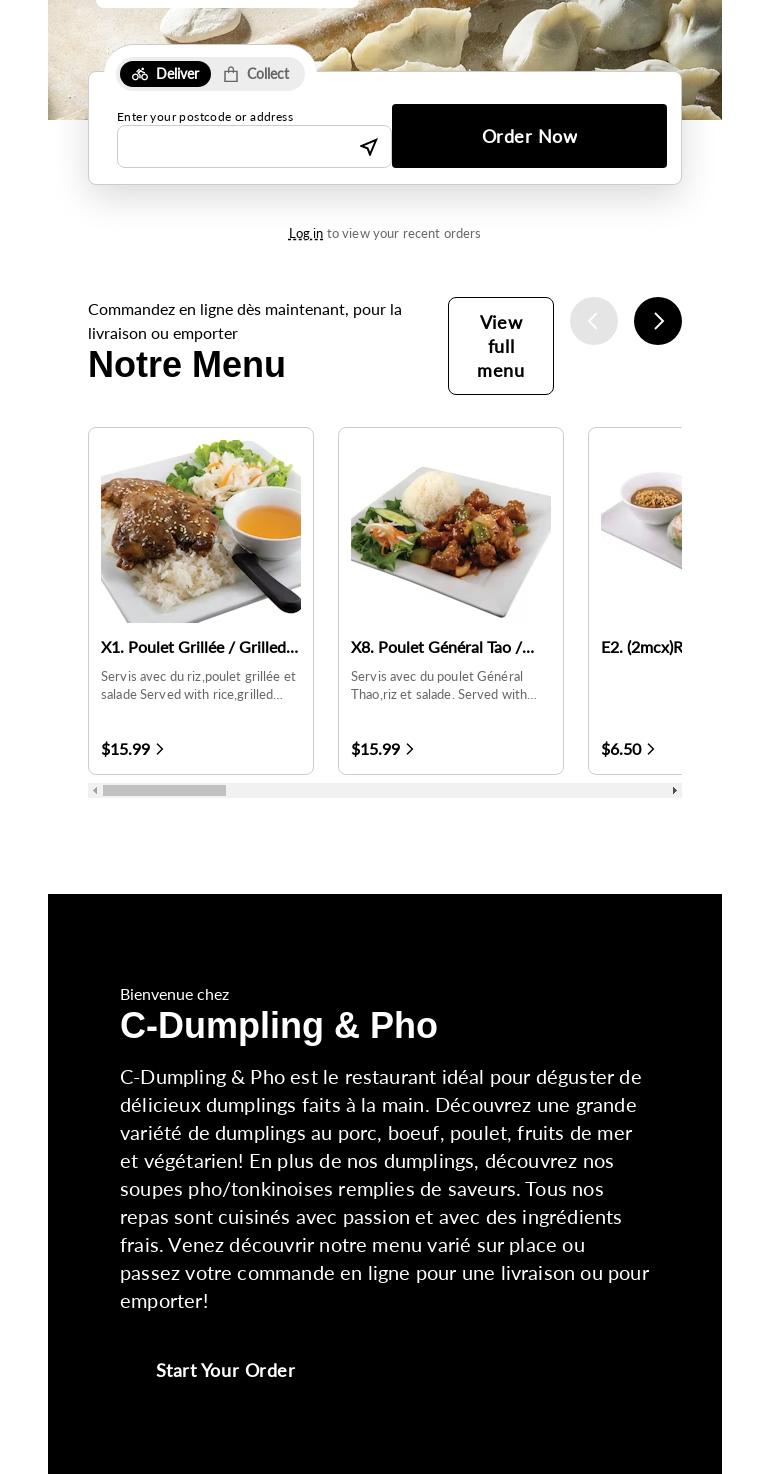Use current location arrow icon
Screen dimensions: 770x1474
tap(369, 147)
